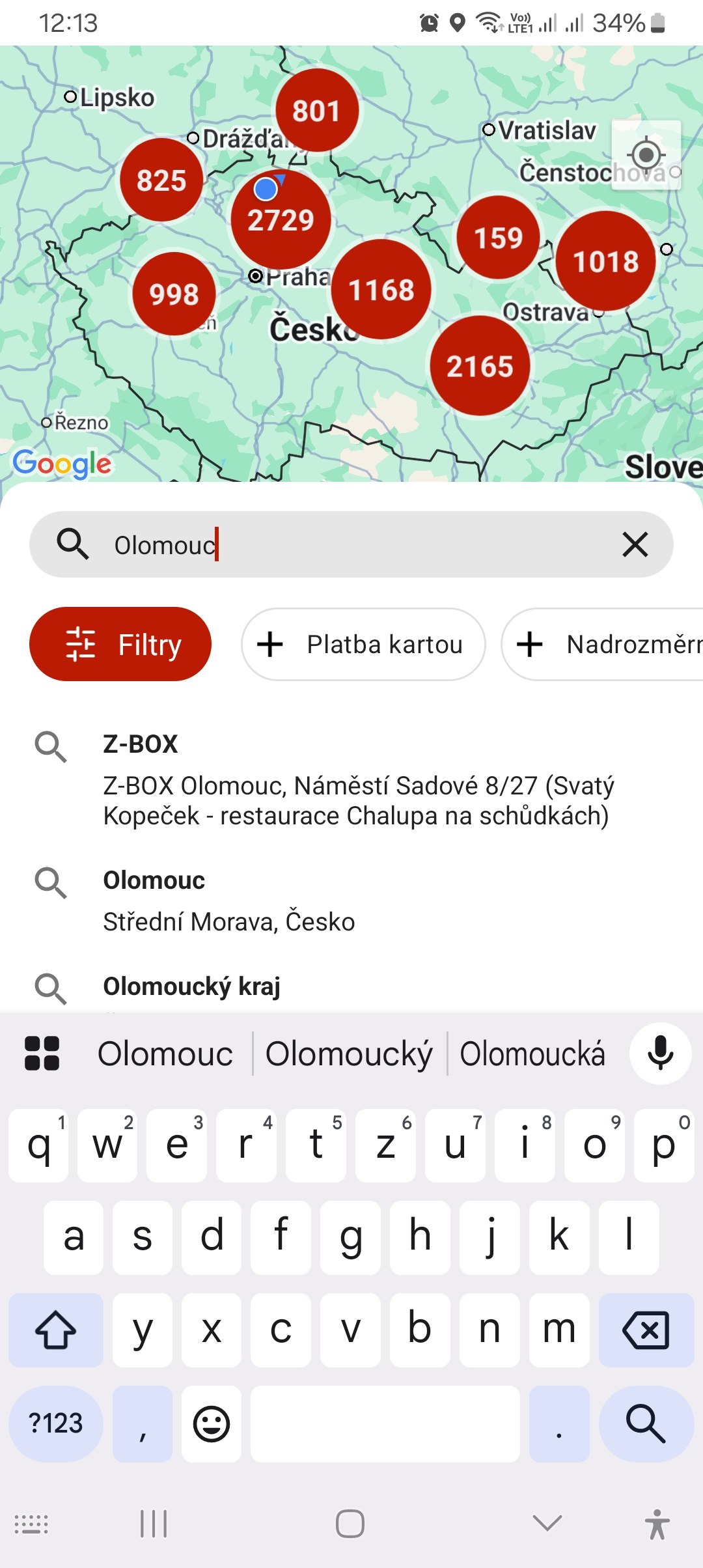This screenshot has width=703, height=1568.
Task: Select Olomouc, Střední Morava suggestion
Action: click(228, 900)
